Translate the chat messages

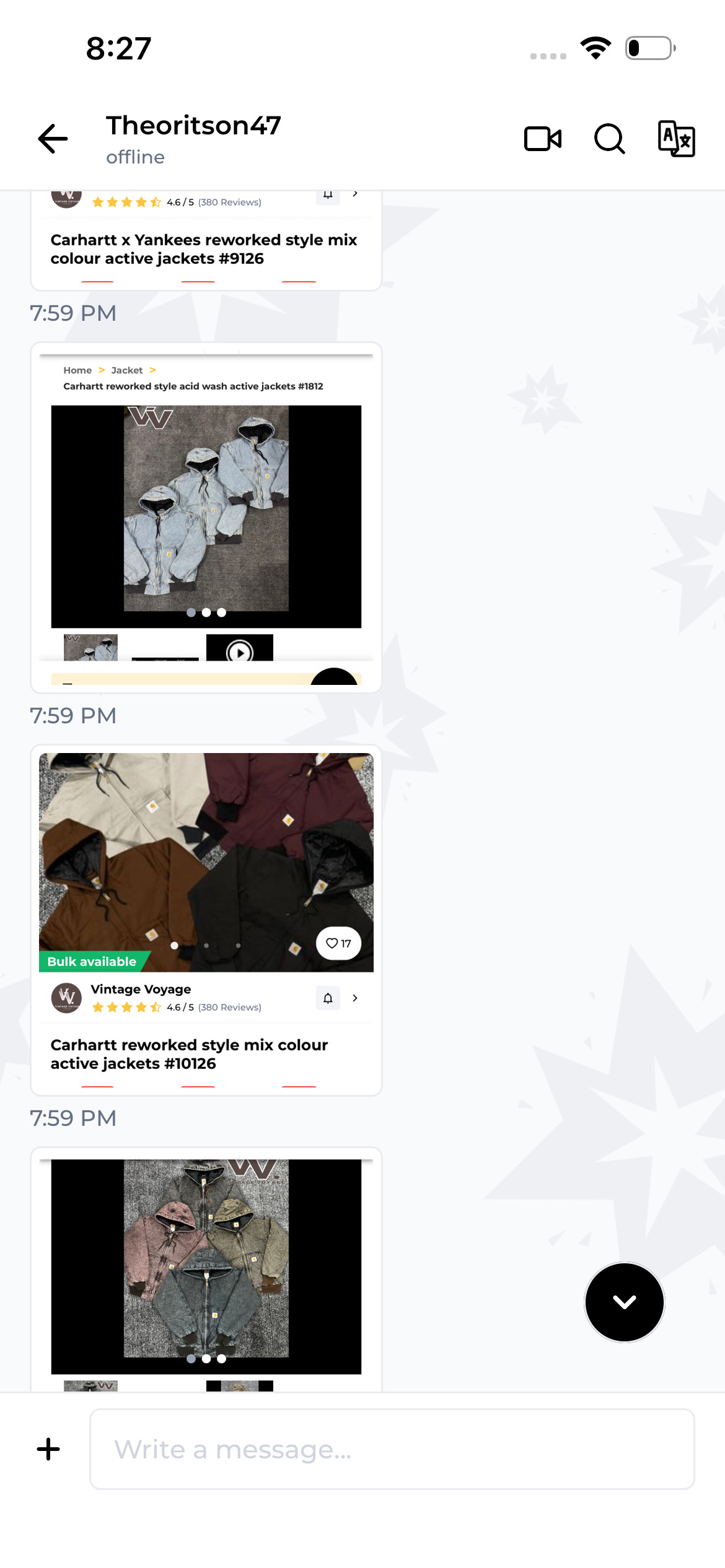pos(676,139)
